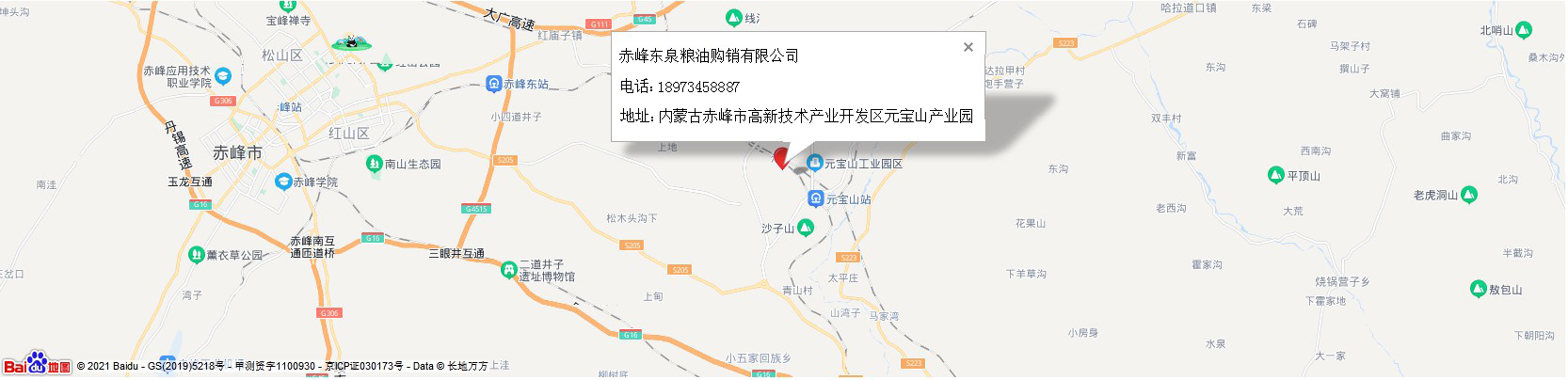Image resolution: width=1568 pixels, height=380 pixels.
Task: Select the 赤峰东站 station icon
Action: 493,84
